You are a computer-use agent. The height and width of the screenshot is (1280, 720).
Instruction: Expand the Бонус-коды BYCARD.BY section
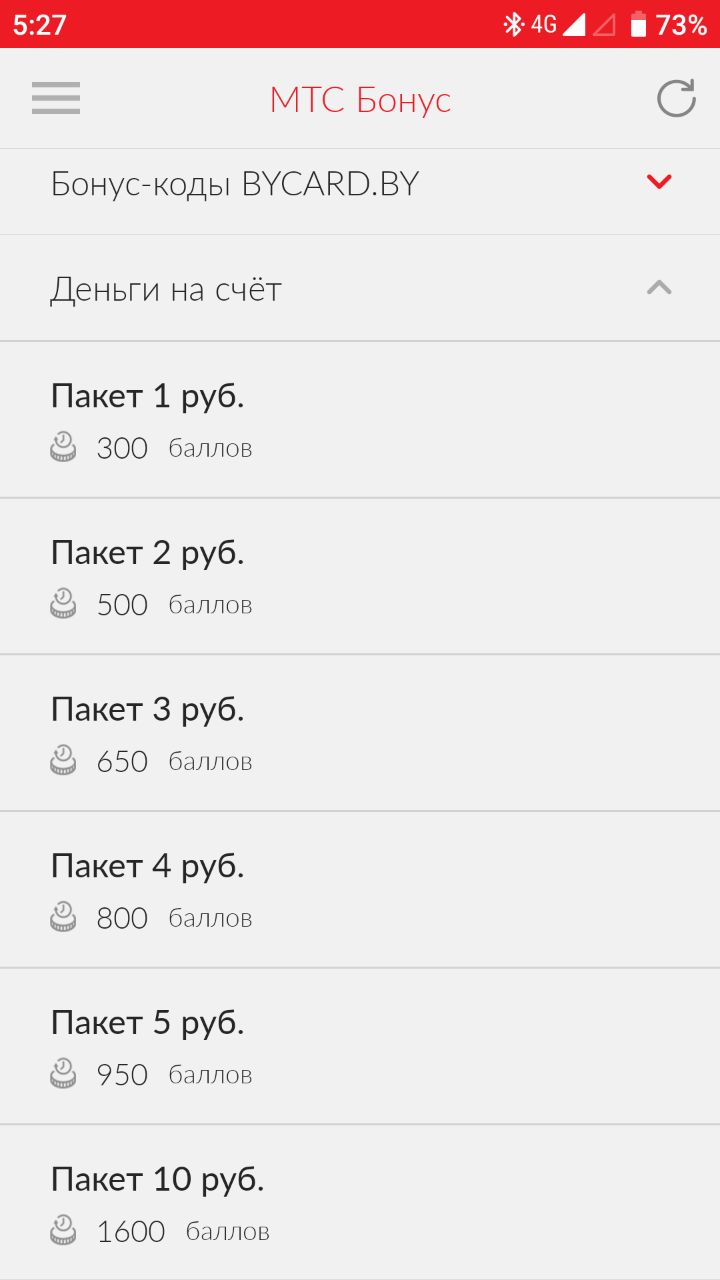360,184
